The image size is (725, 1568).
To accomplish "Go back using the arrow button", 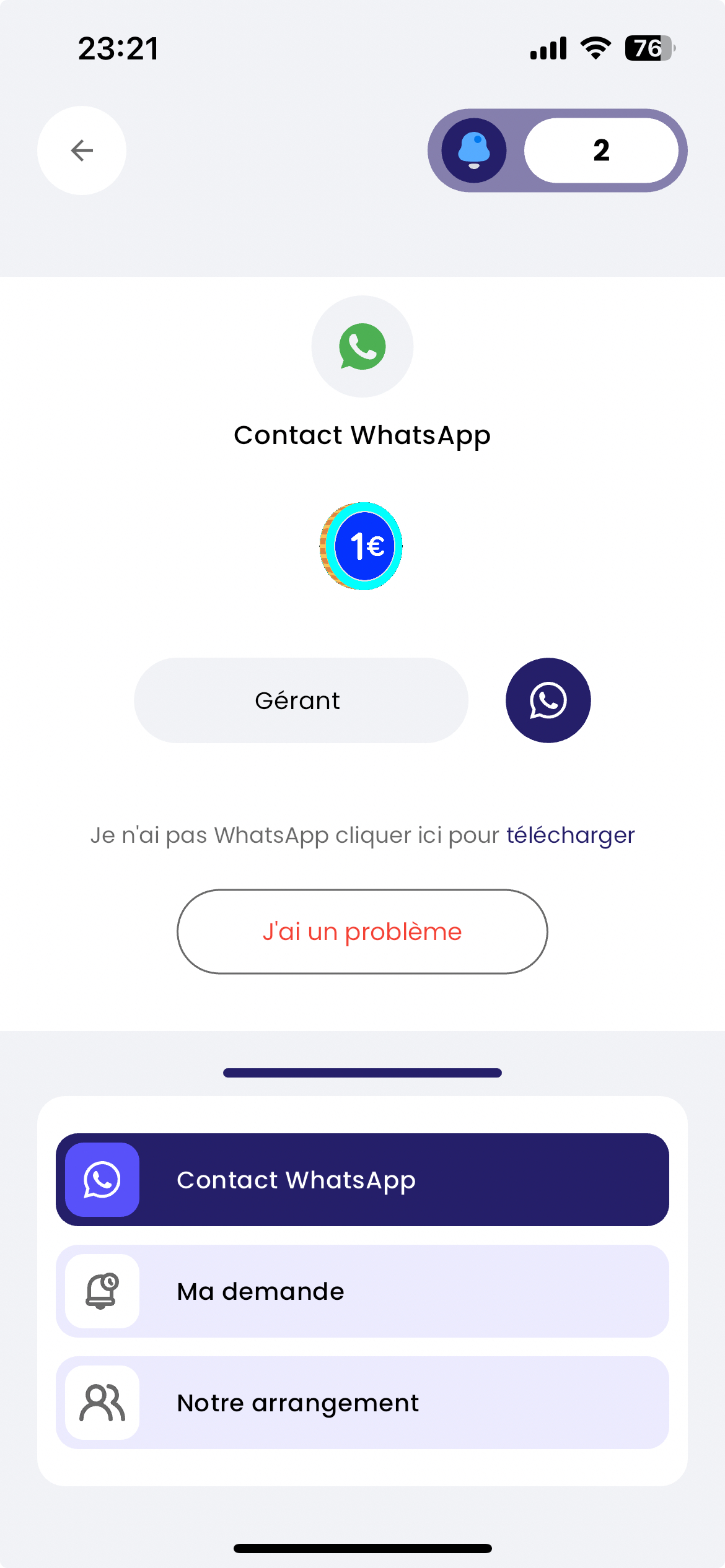I will (82, 150).
